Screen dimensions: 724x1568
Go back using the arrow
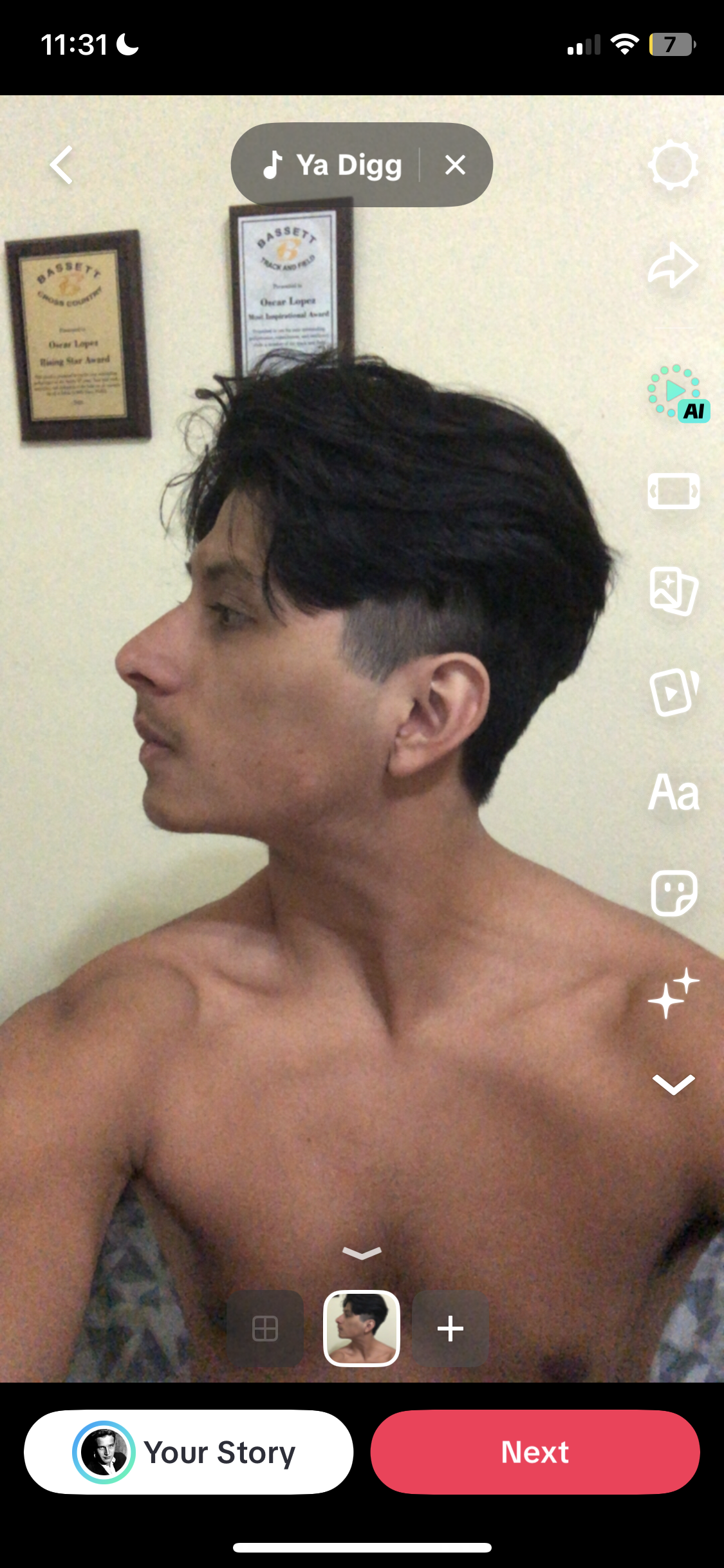(x=62, y=165)
